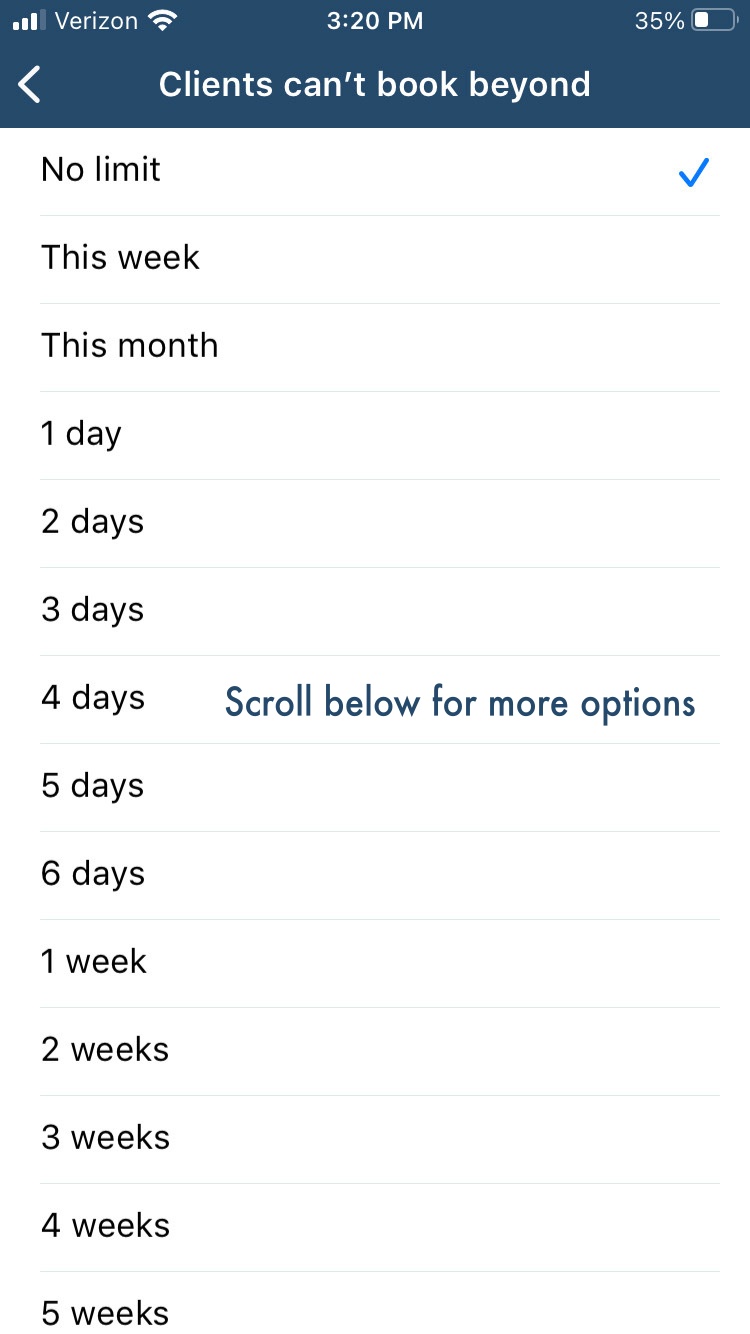The height and width of the screenshot is (1334, 750).
Task: Choose 3 days as limit
Action: click(375, 611)
